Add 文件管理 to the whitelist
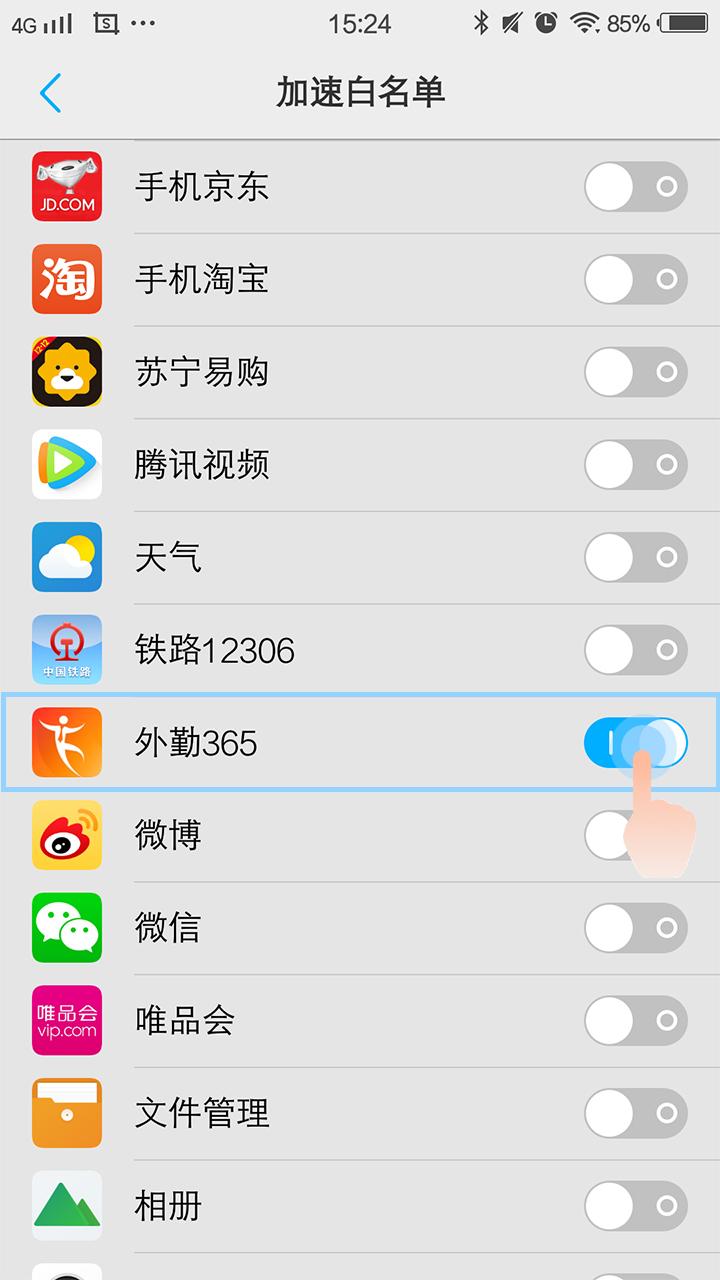Screen dimensions: 720x1280 635,1113
